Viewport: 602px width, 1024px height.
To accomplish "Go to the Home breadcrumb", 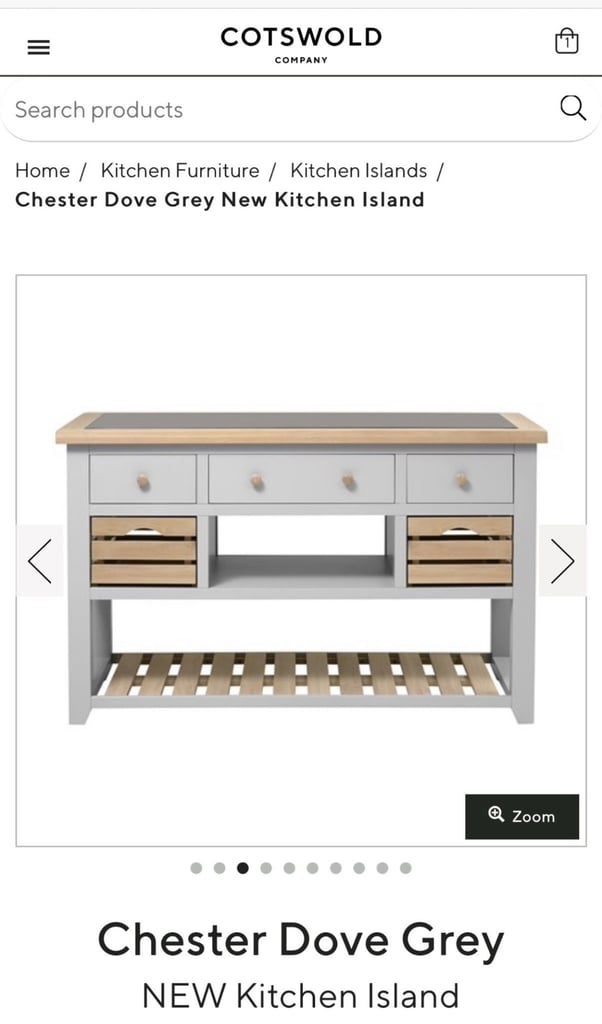I will [x=42, y=170].
